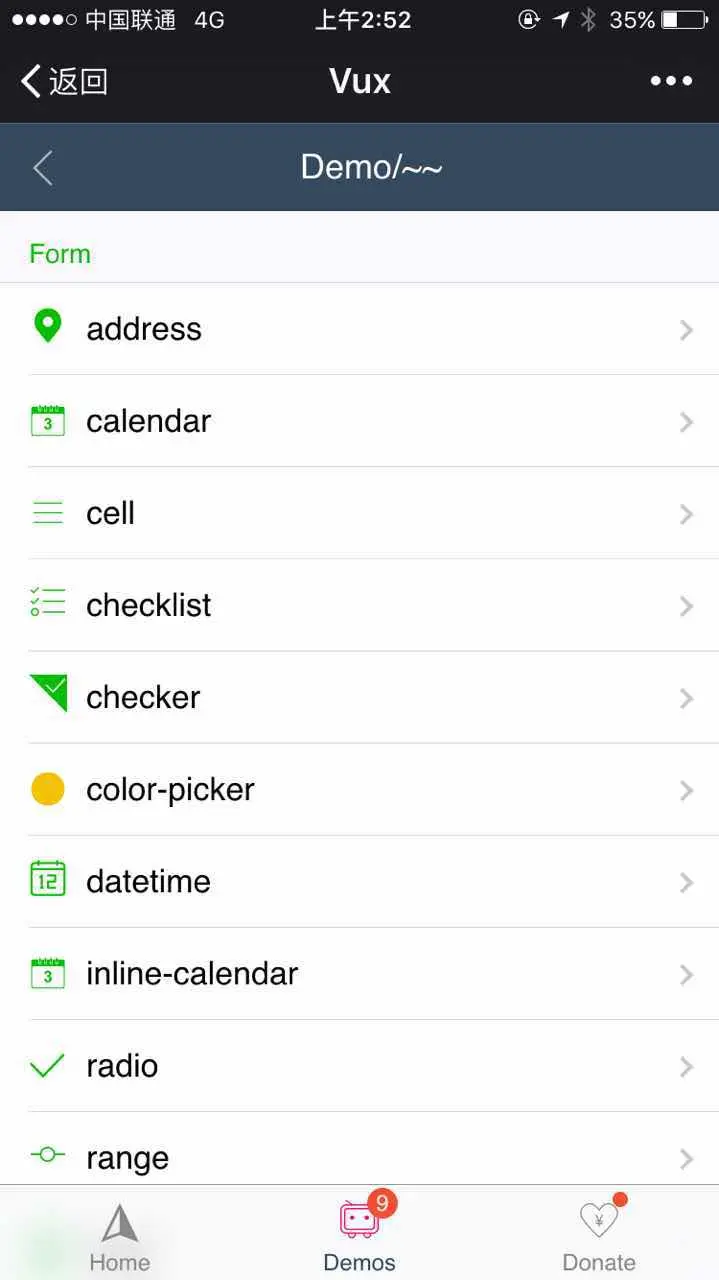
Task: Switch to the Home tab
Action: pyautogui.click(x=119, y=1236)
